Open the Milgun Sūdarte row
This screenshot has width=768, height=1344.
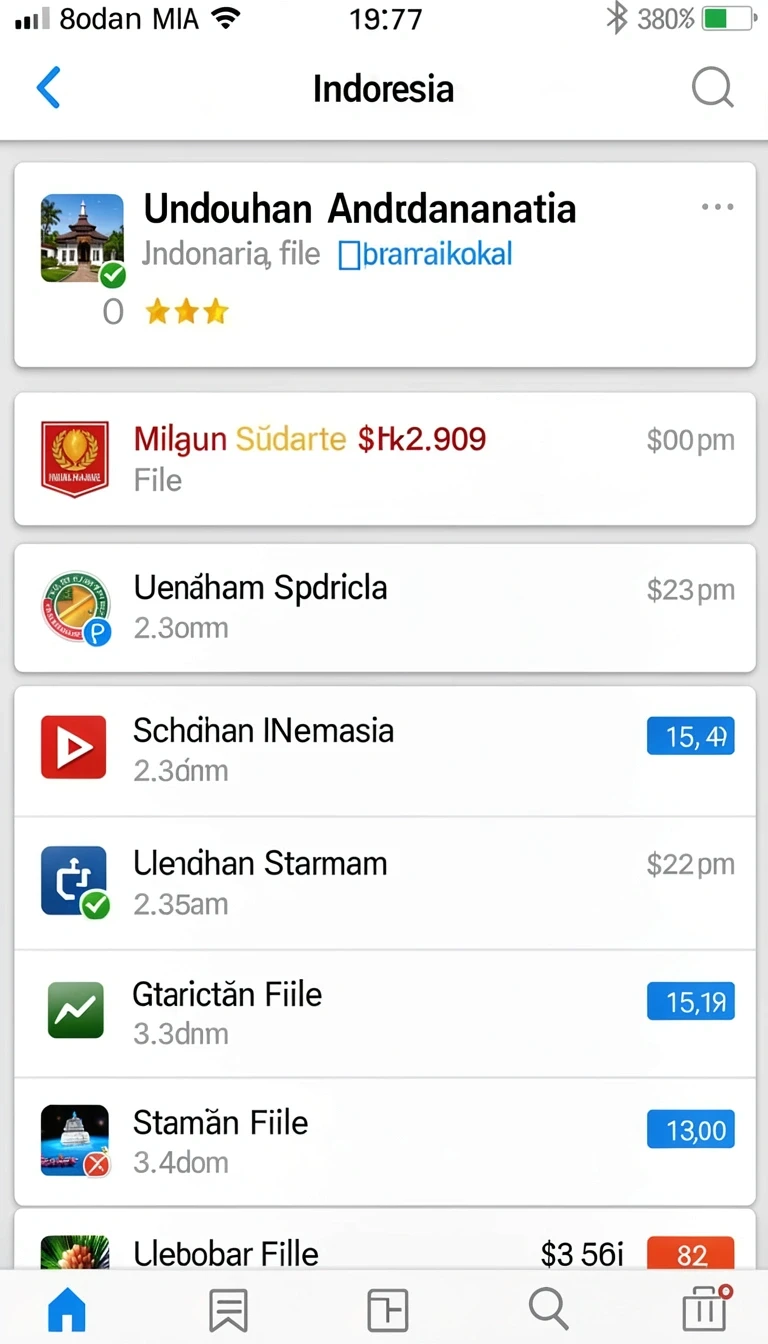tap(384, 458)
